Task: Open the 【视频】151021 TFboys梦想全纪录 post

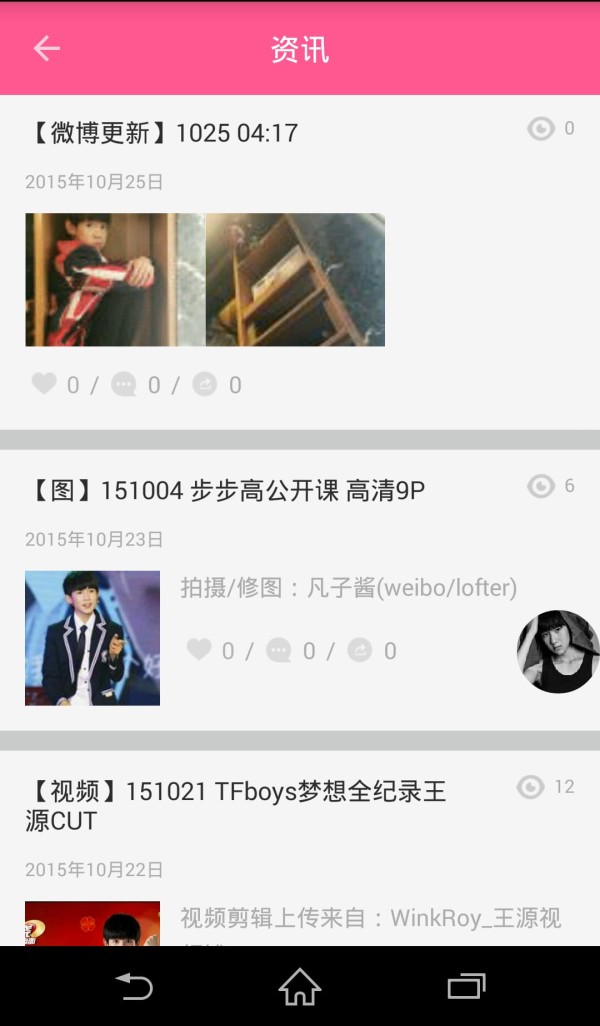Action: [x=236, y=806]
